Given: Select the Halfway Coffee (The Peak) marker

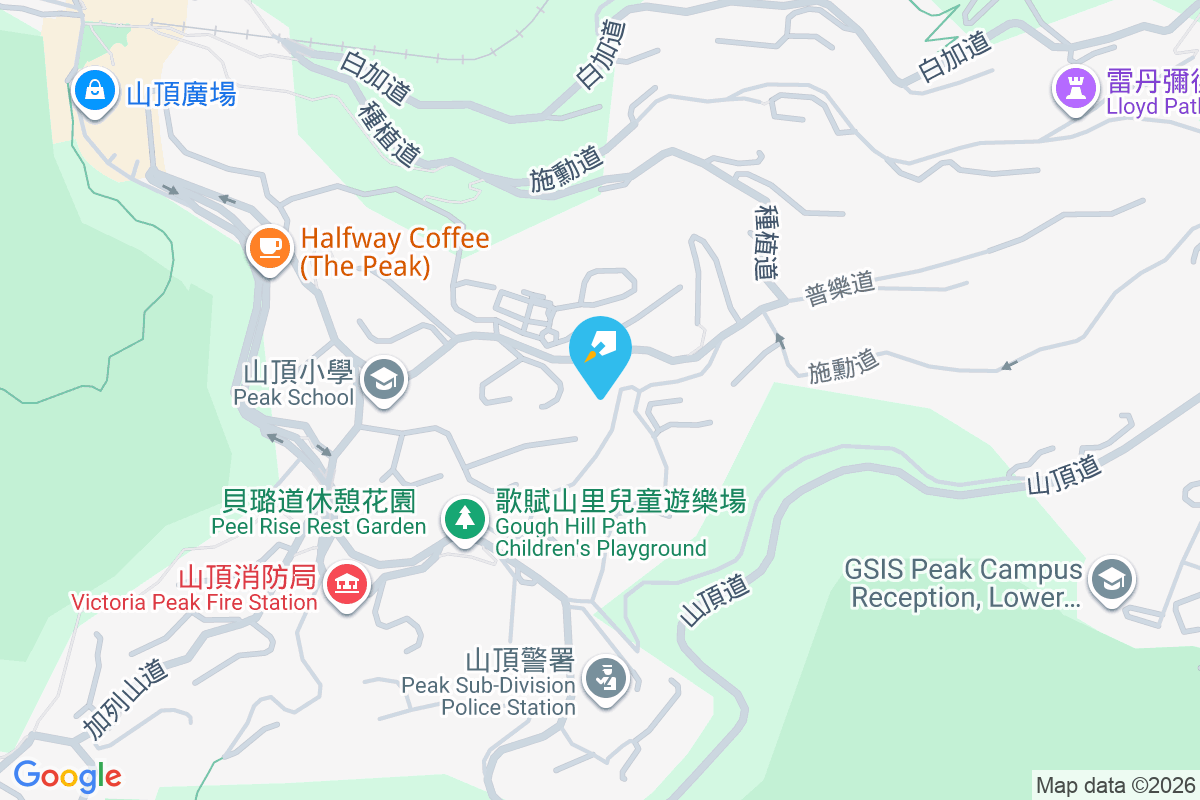Looking at the screenshot, I should (x=268, y=246).
